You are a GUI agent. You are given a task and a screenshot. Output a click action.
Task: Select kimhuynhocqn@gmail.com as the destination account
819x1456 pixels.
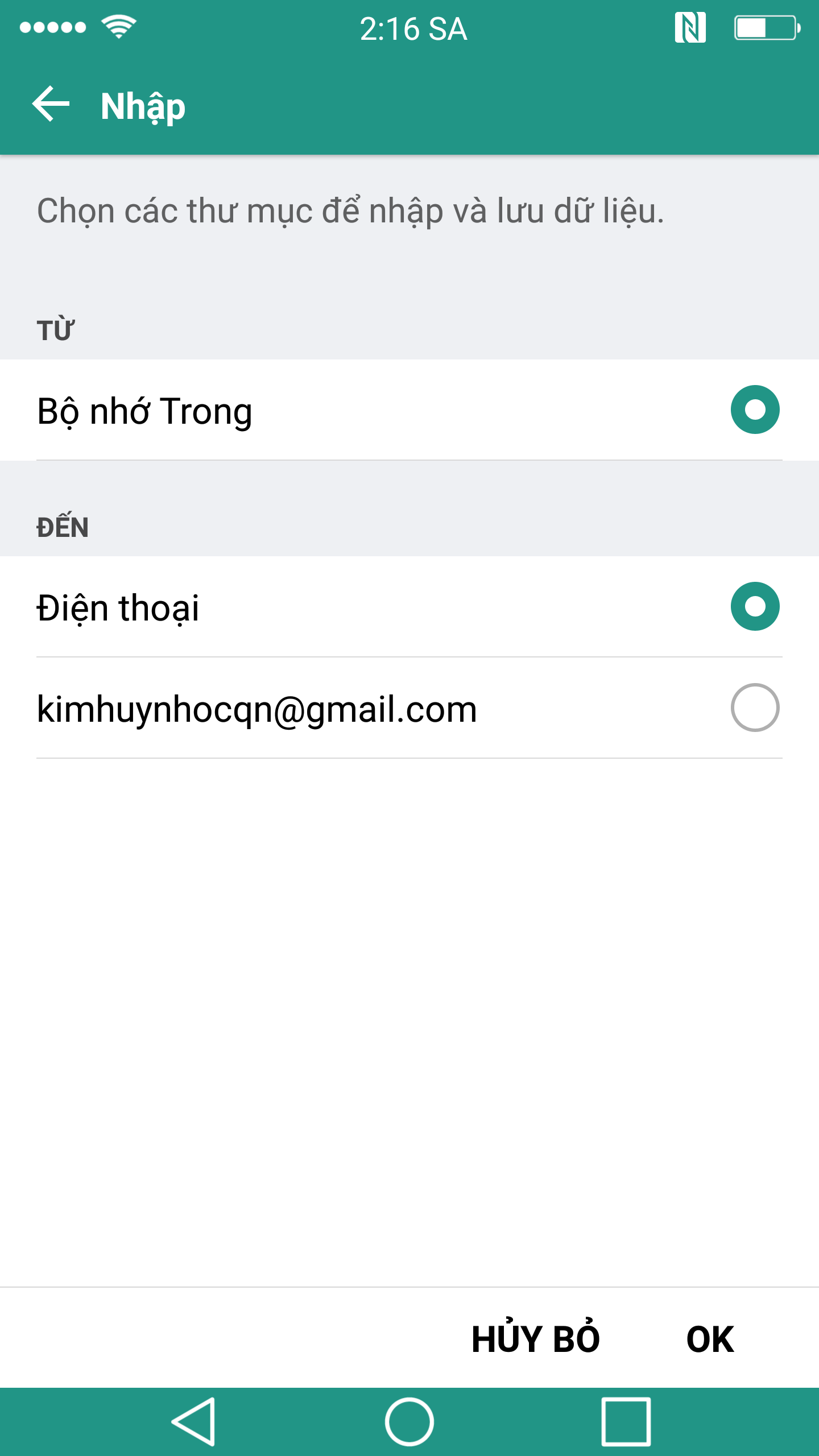point(409,708)
